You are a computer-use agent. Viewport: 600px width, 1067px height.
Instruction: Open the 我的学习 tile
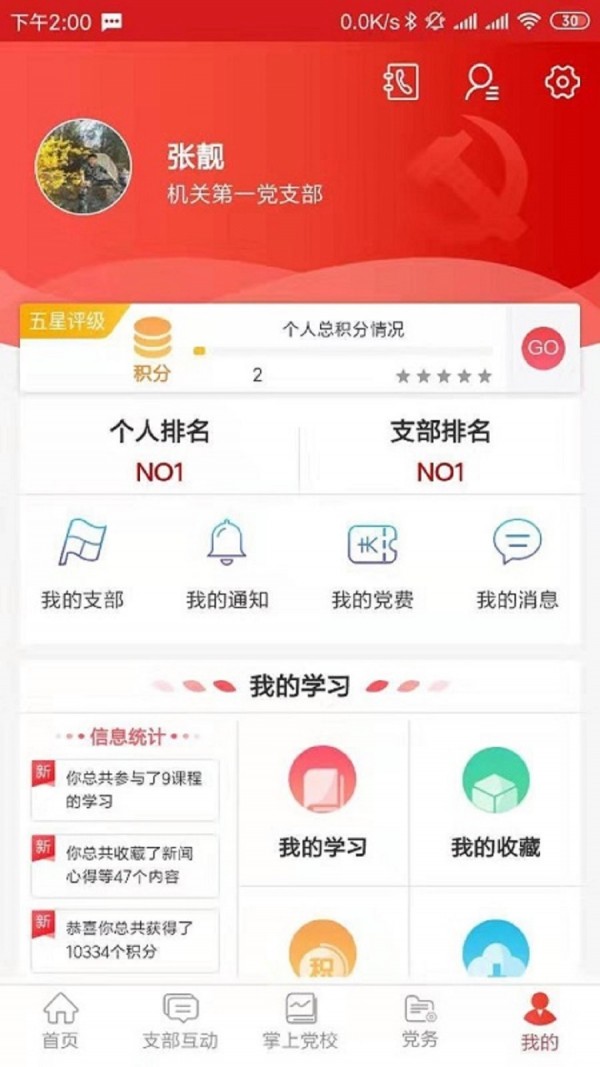(x=322, y=802)
